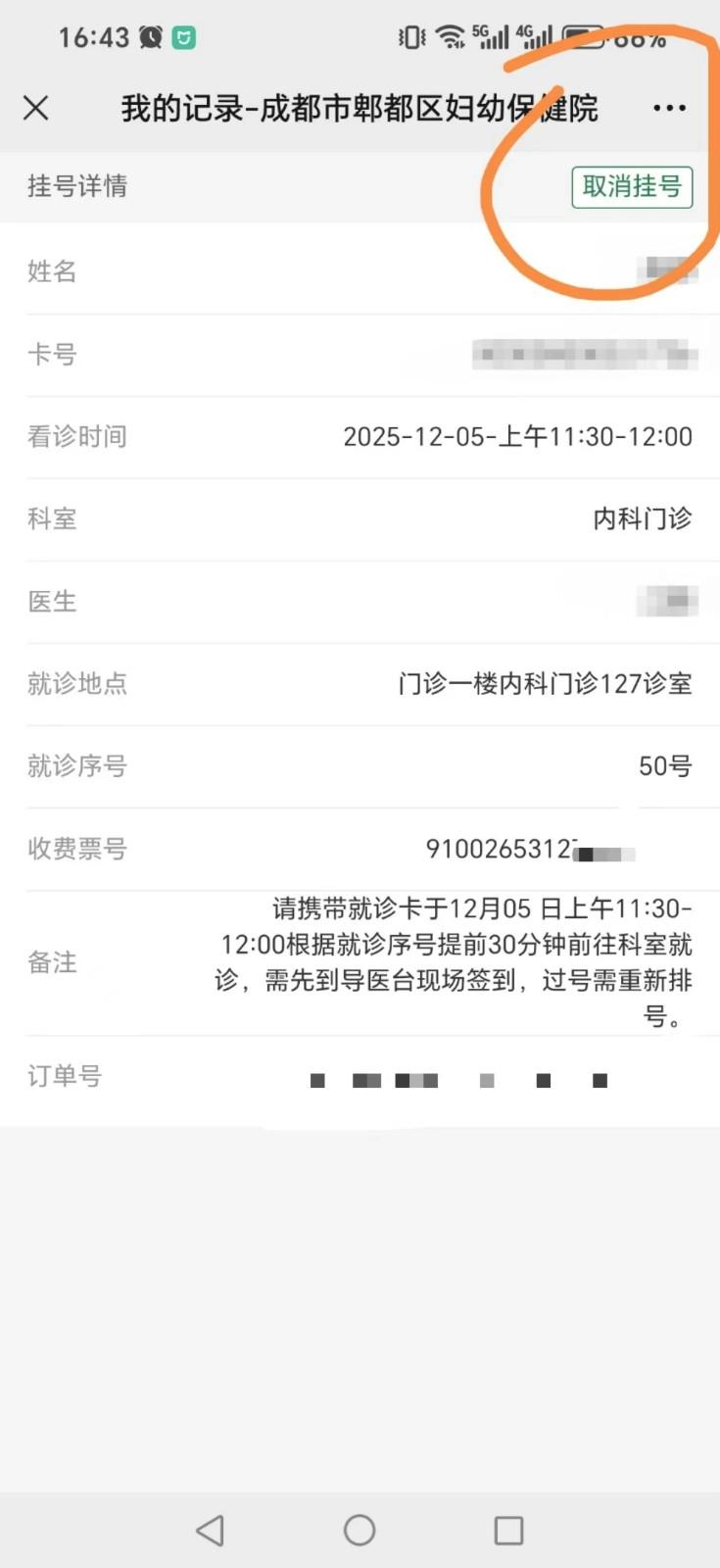
Task: Tap the 取消挂号 button
Action: point(632,186)
